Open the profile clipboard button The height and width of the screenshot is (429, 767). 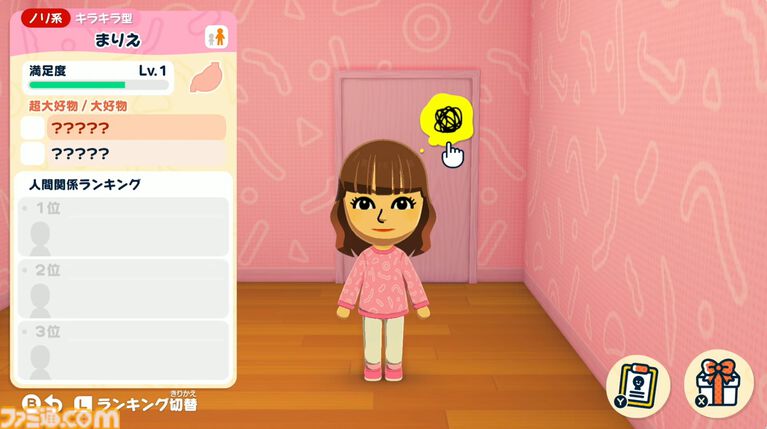pyautogui.click(x=639, y=385)
